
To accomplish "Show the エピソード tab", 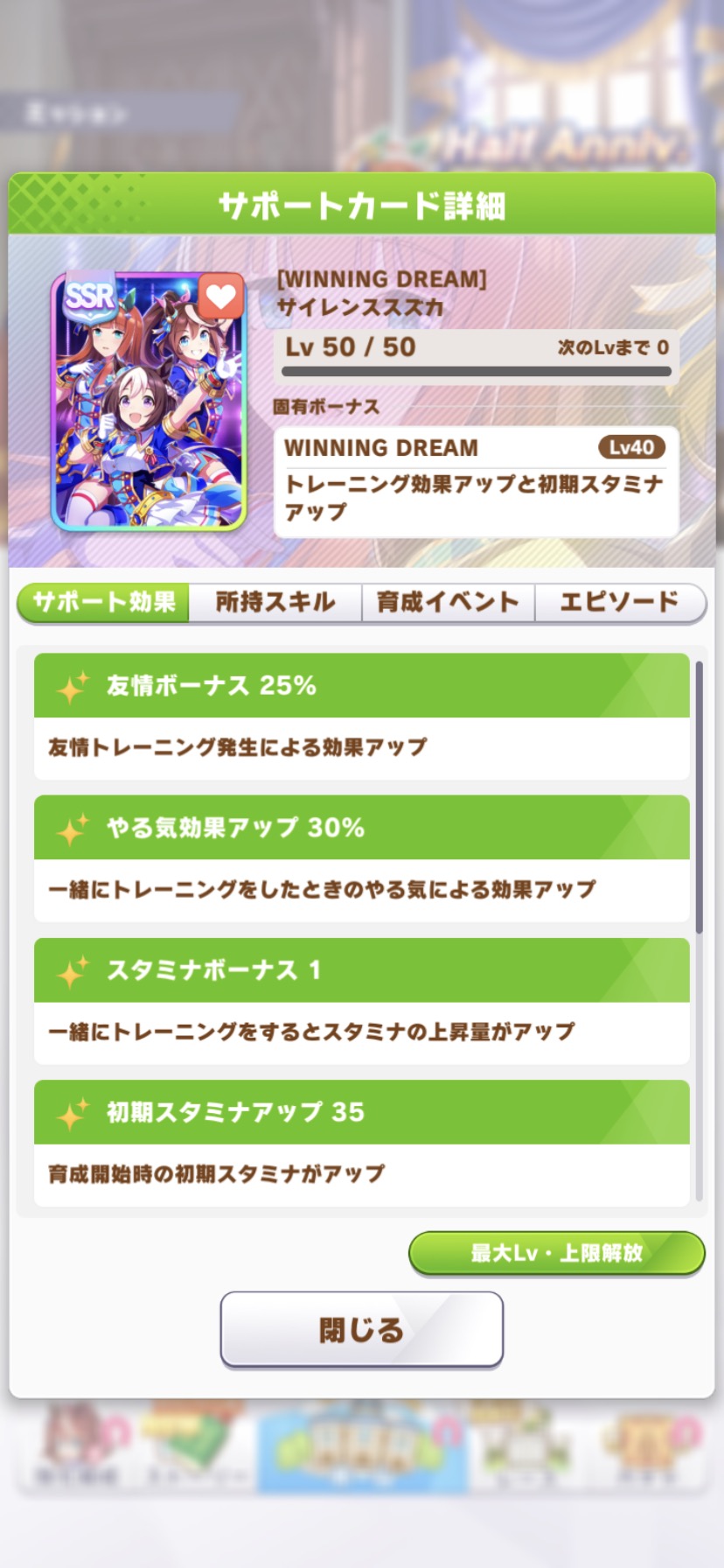I will (x=619, y=602).
